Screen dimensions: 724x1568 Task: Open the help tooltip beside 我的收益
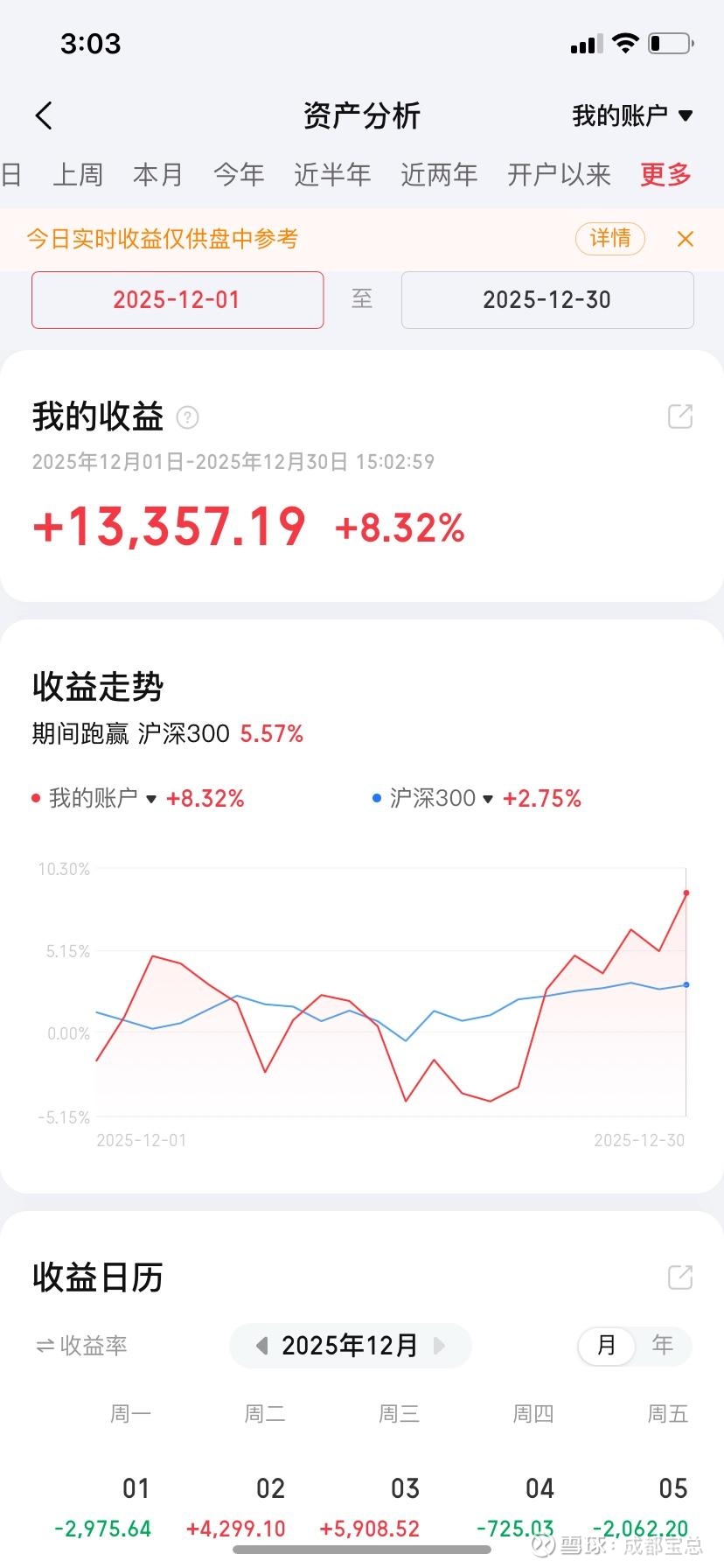click(x=188, y=417)
